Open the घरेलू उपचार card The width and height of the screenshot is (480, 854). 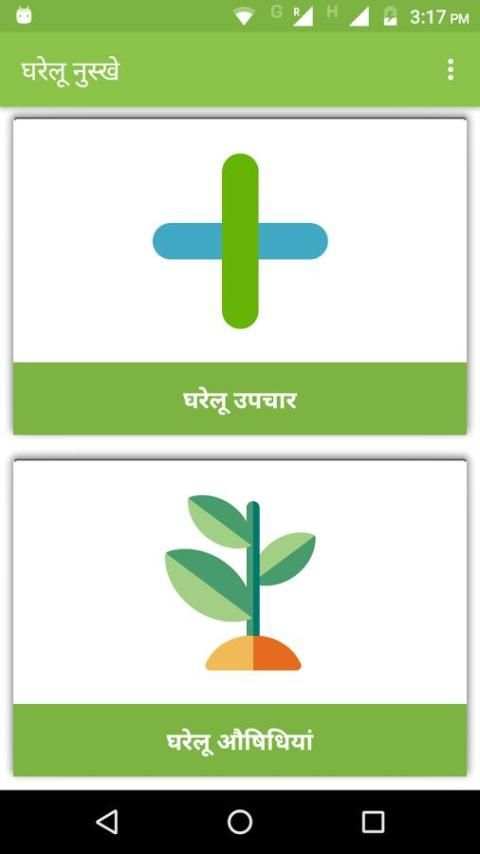click(x=240, y=277)
